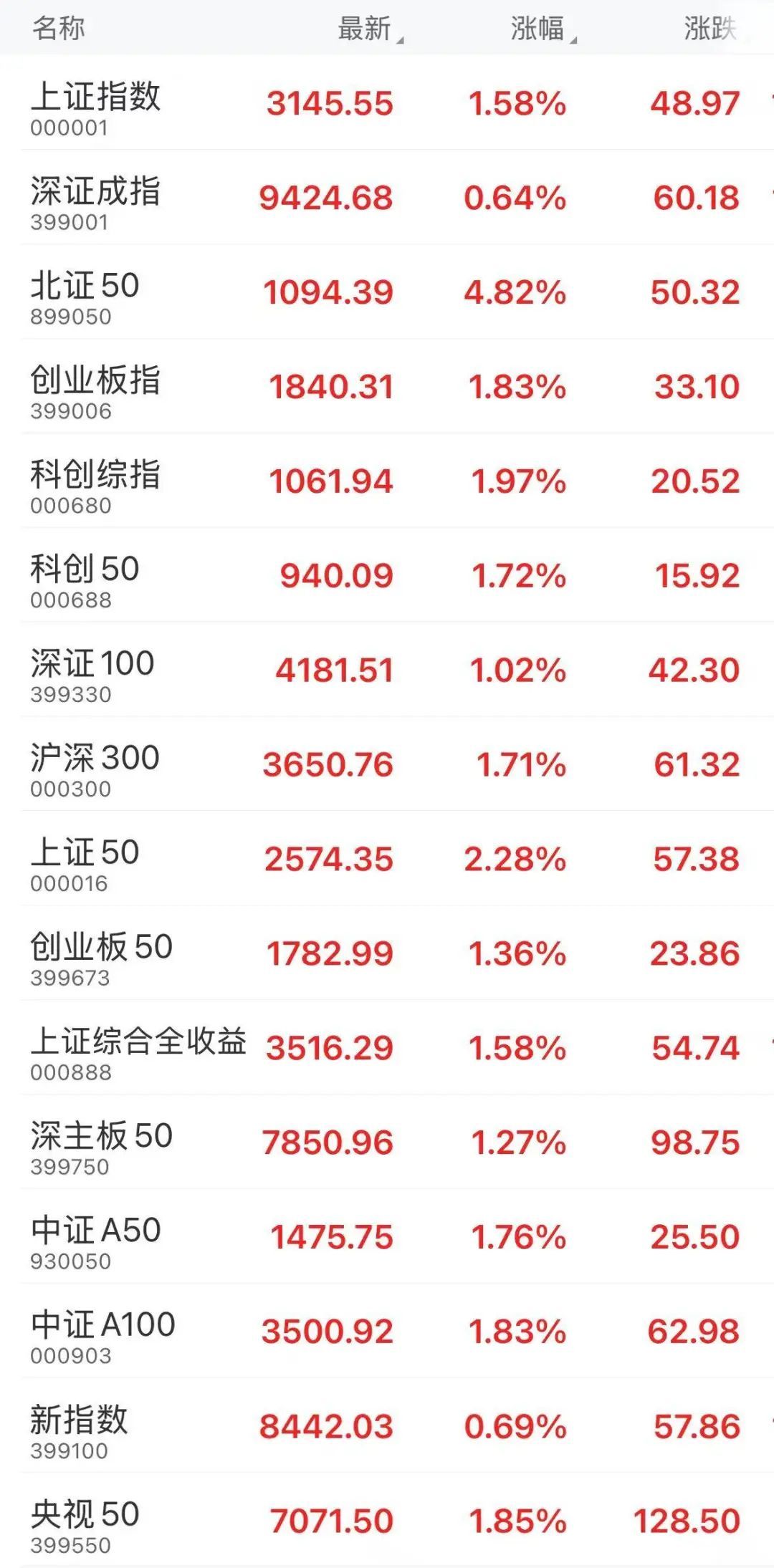The height and width of the screenshot is (1568, 774).
Task: Click the 涨跌 column header
Action: point(709,27)
